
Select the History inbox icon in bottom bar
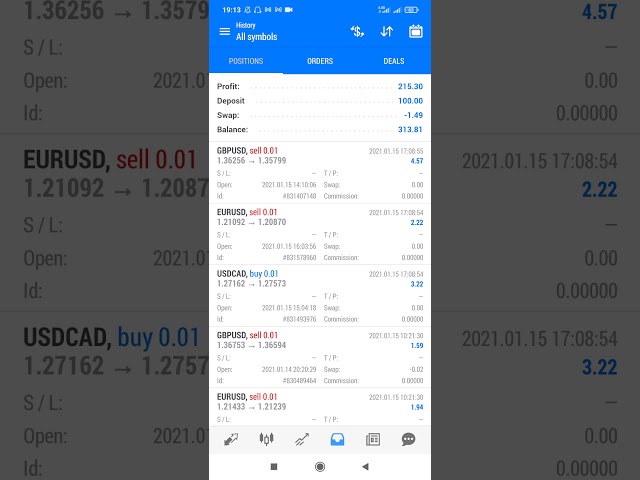tap(337, 439)
